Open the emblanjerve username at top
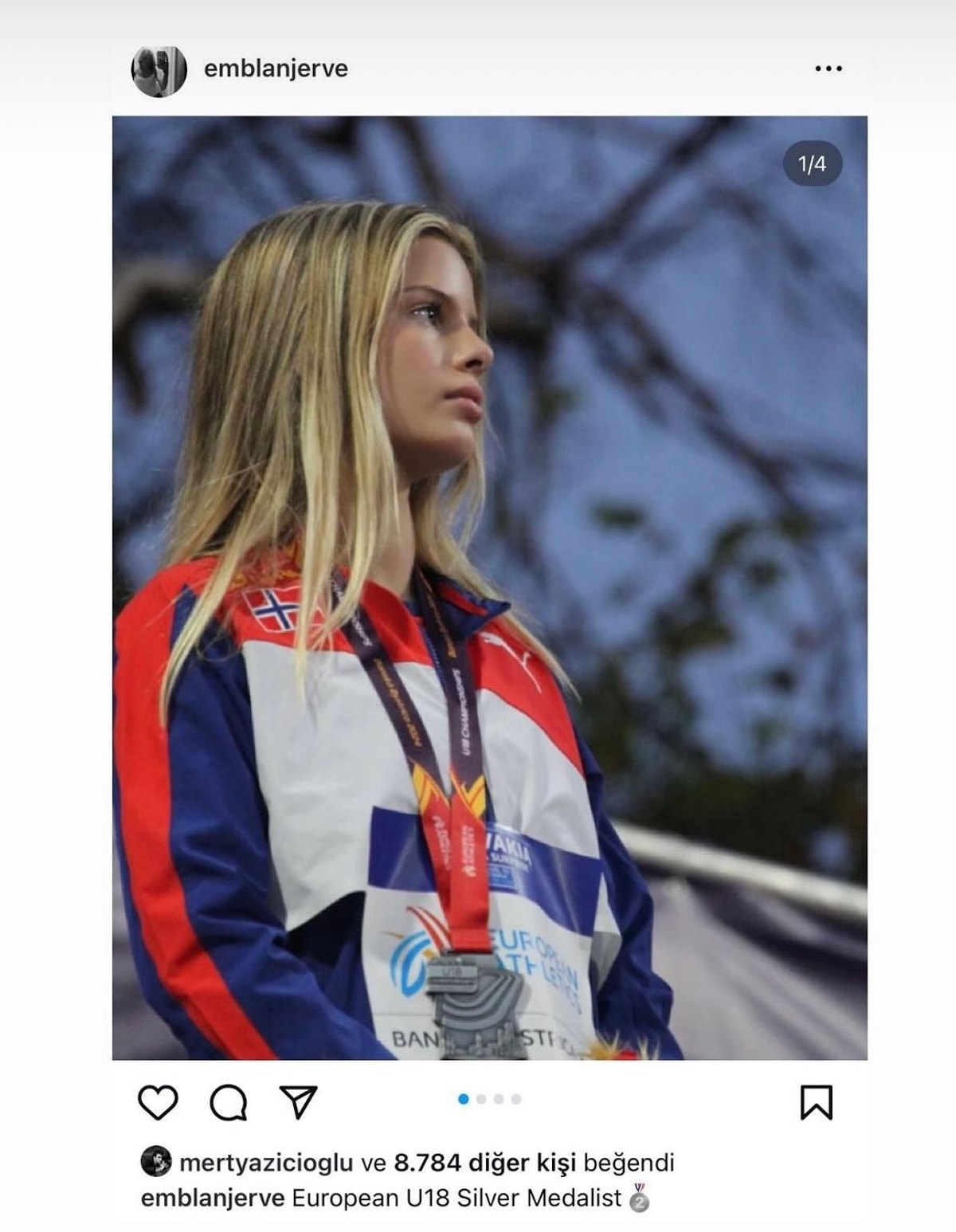 tap(276, 69)
